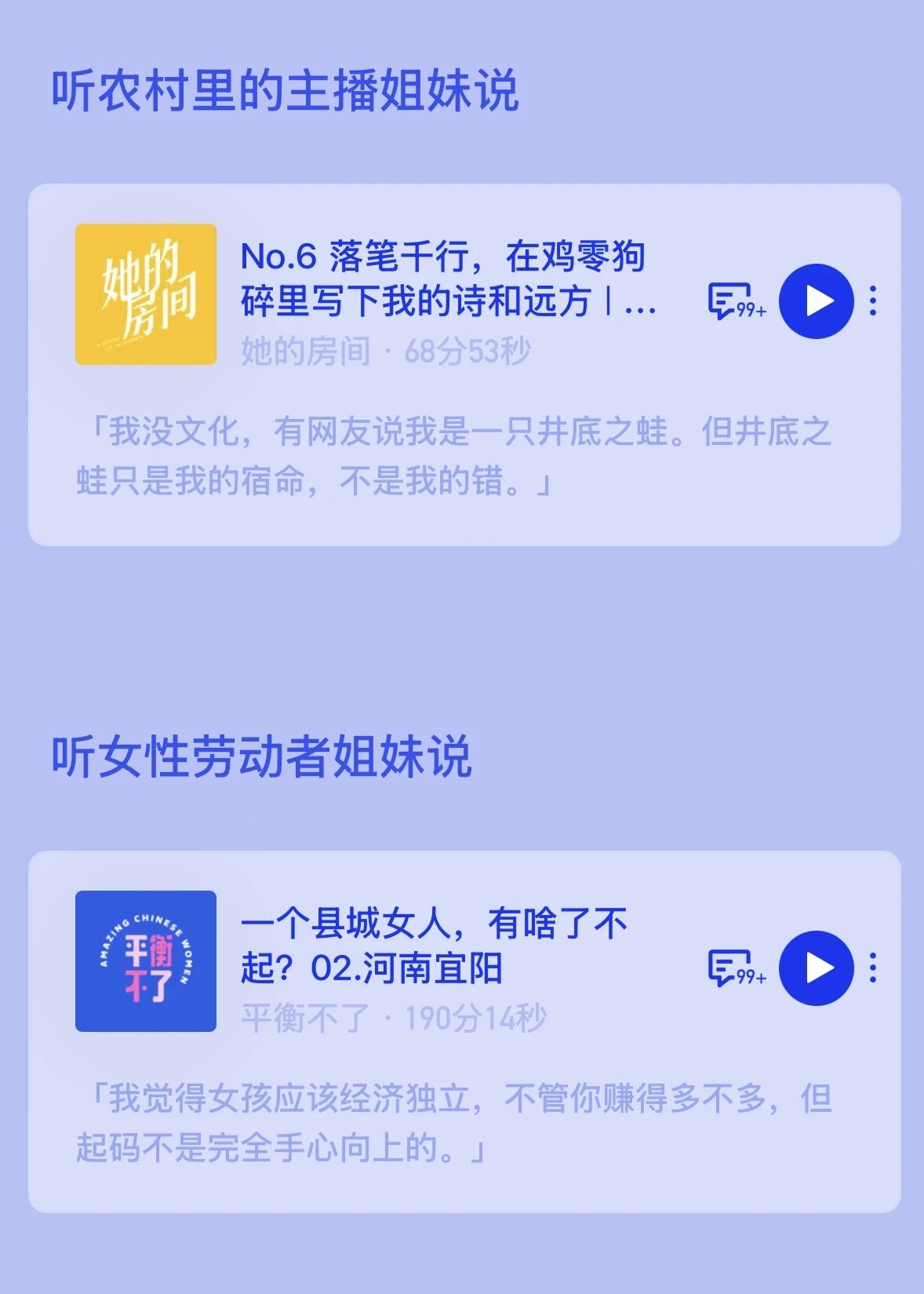Open comments on the 她的房间 episode
The width and height of the screenshot is (924, 1294).
coord(735,301)
